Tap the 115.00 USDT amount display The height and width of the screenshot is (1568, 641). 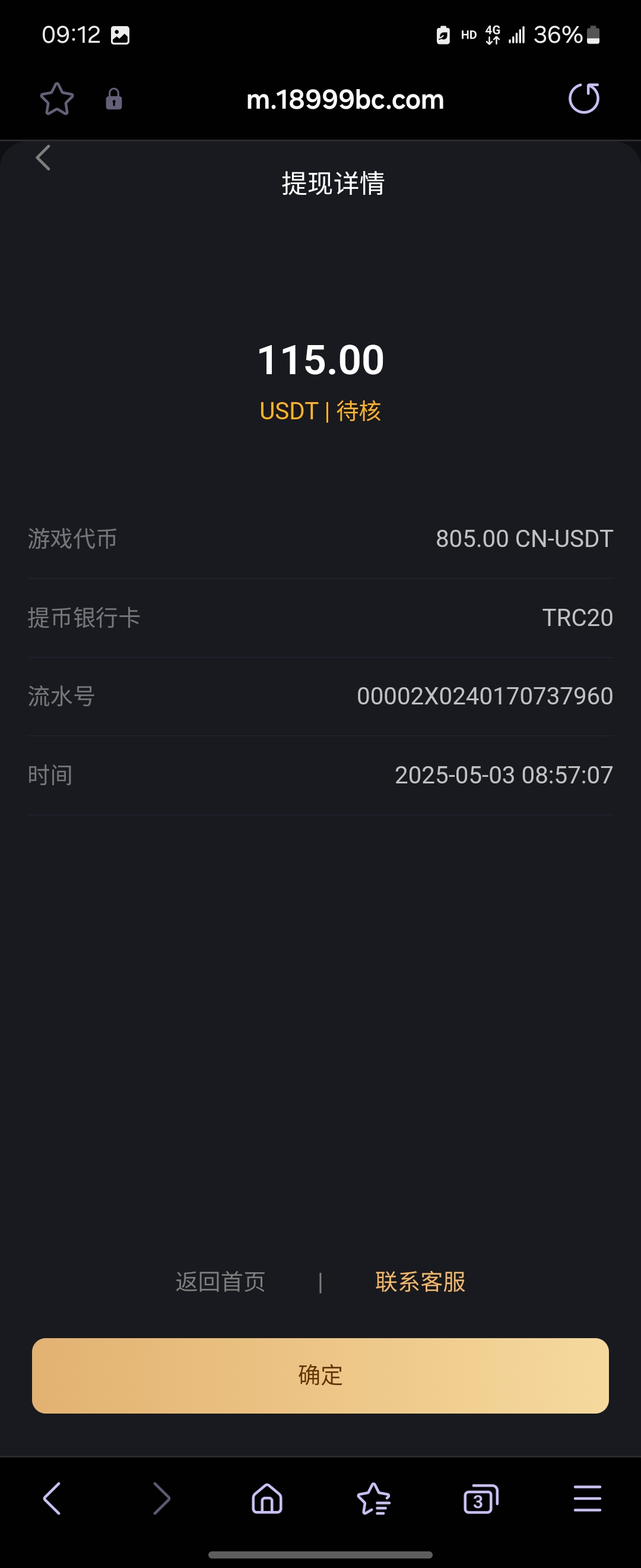[320, 359]
